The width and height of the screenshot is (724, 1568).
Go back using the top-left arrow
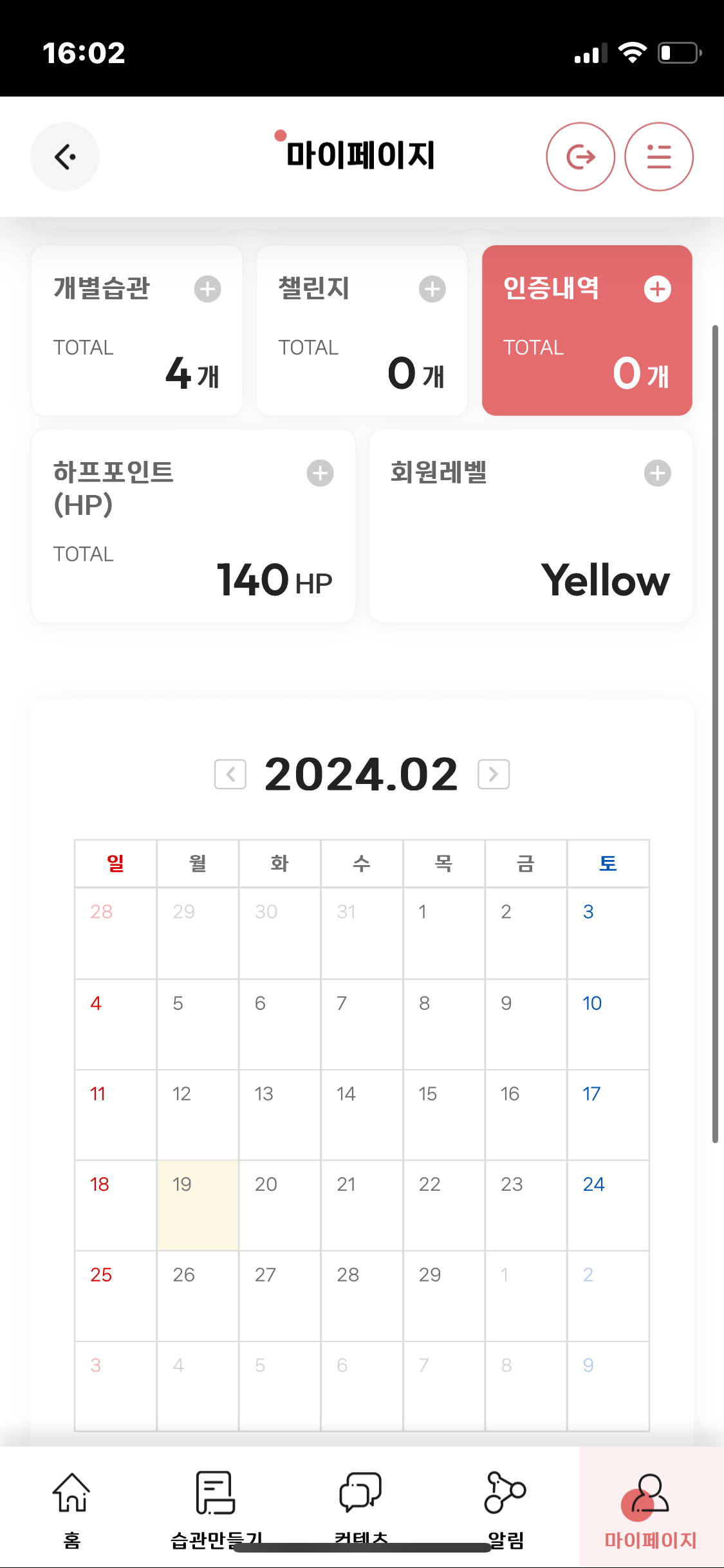(x=65, y=156)
